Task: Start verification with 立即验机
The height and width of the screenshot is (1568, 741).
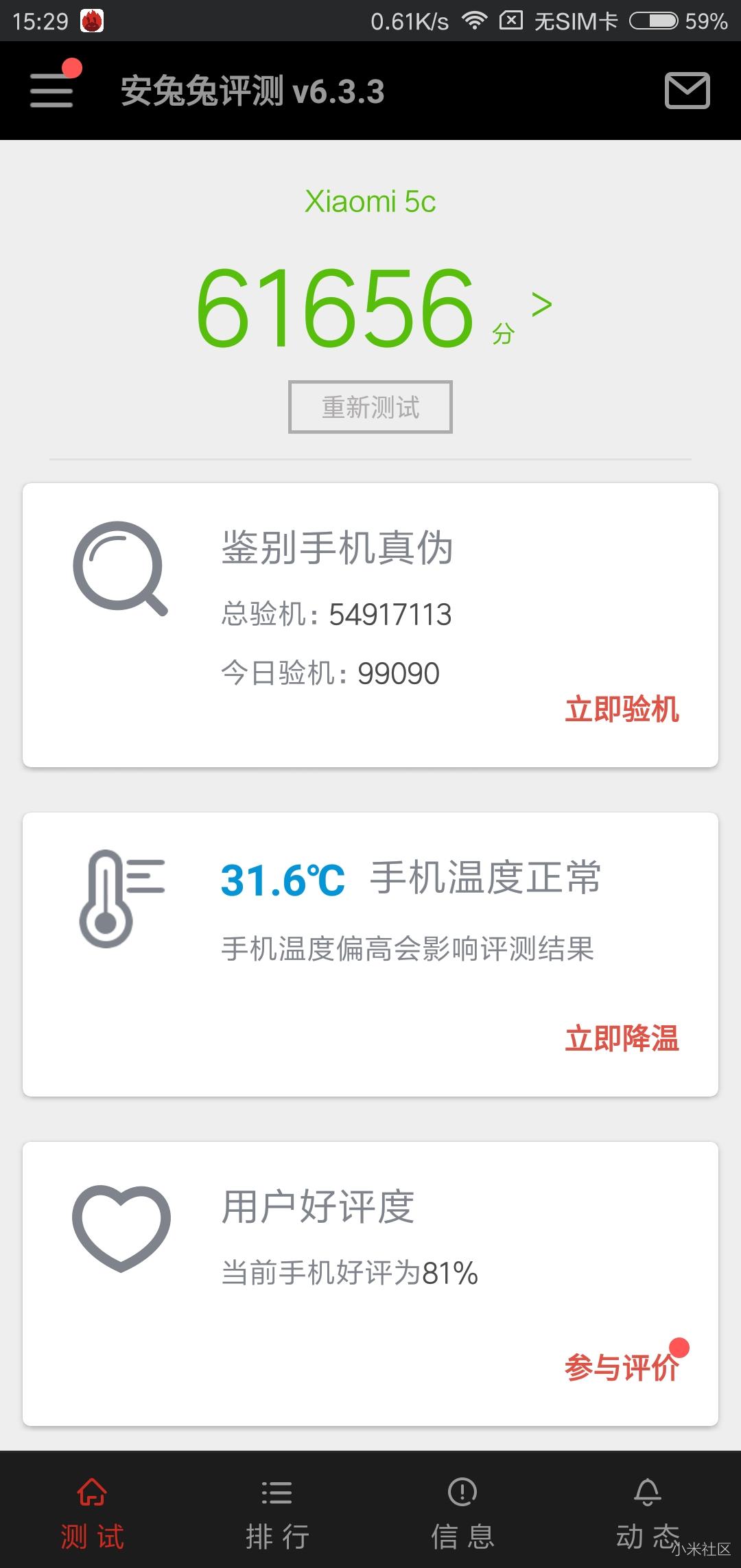Action: tap(622, 709)
